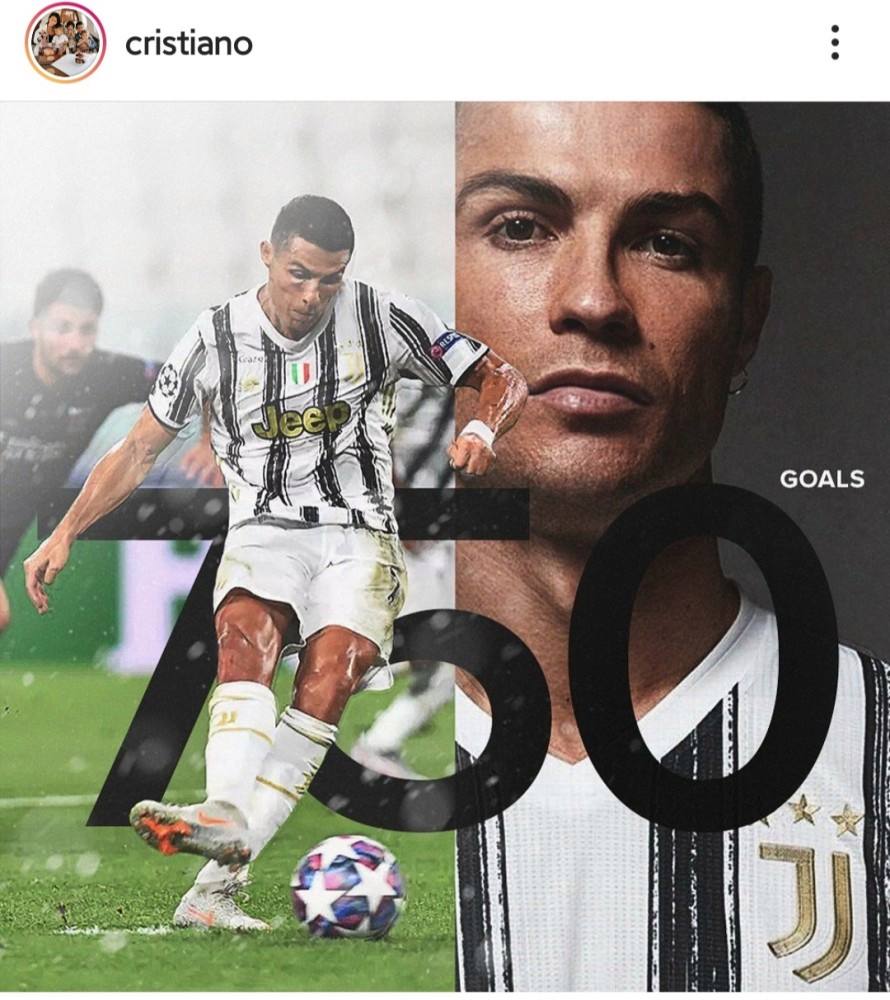
Task: Open cristiano's profile picture story
Action: (65, 42)
